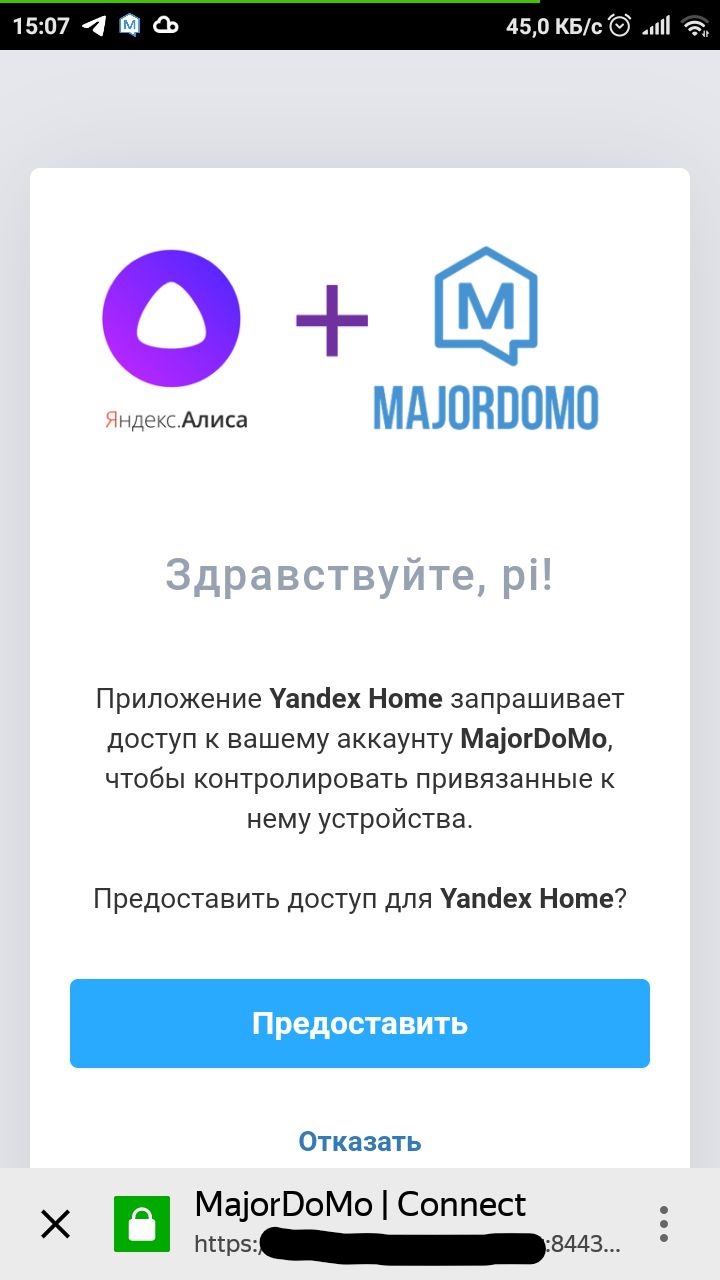The width and height of the screenshot is (720, 1280).
Task: Select the Отказать link to deny access
Action: coord(360,1141)
